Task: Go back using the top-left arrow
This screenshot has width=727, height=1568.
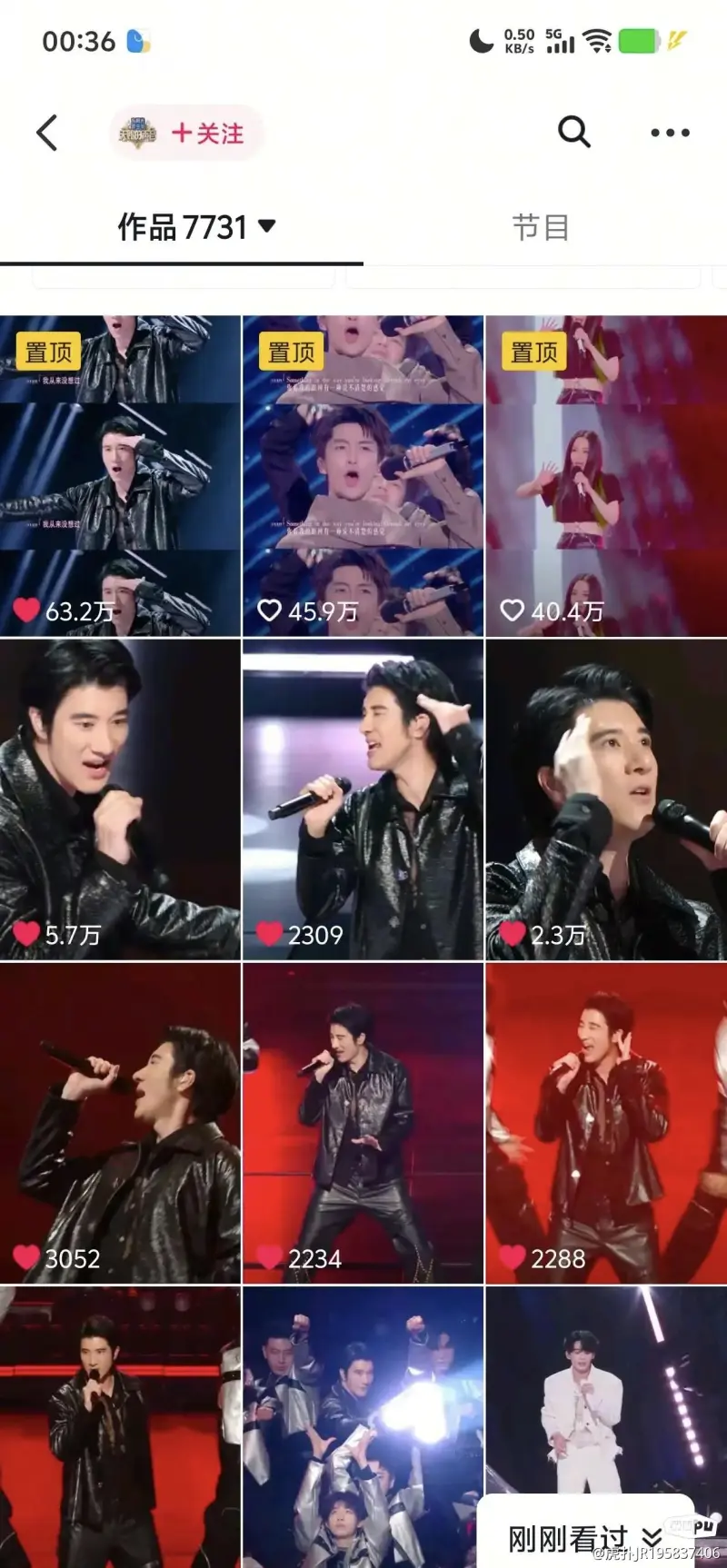Action: tap(47, 133)
